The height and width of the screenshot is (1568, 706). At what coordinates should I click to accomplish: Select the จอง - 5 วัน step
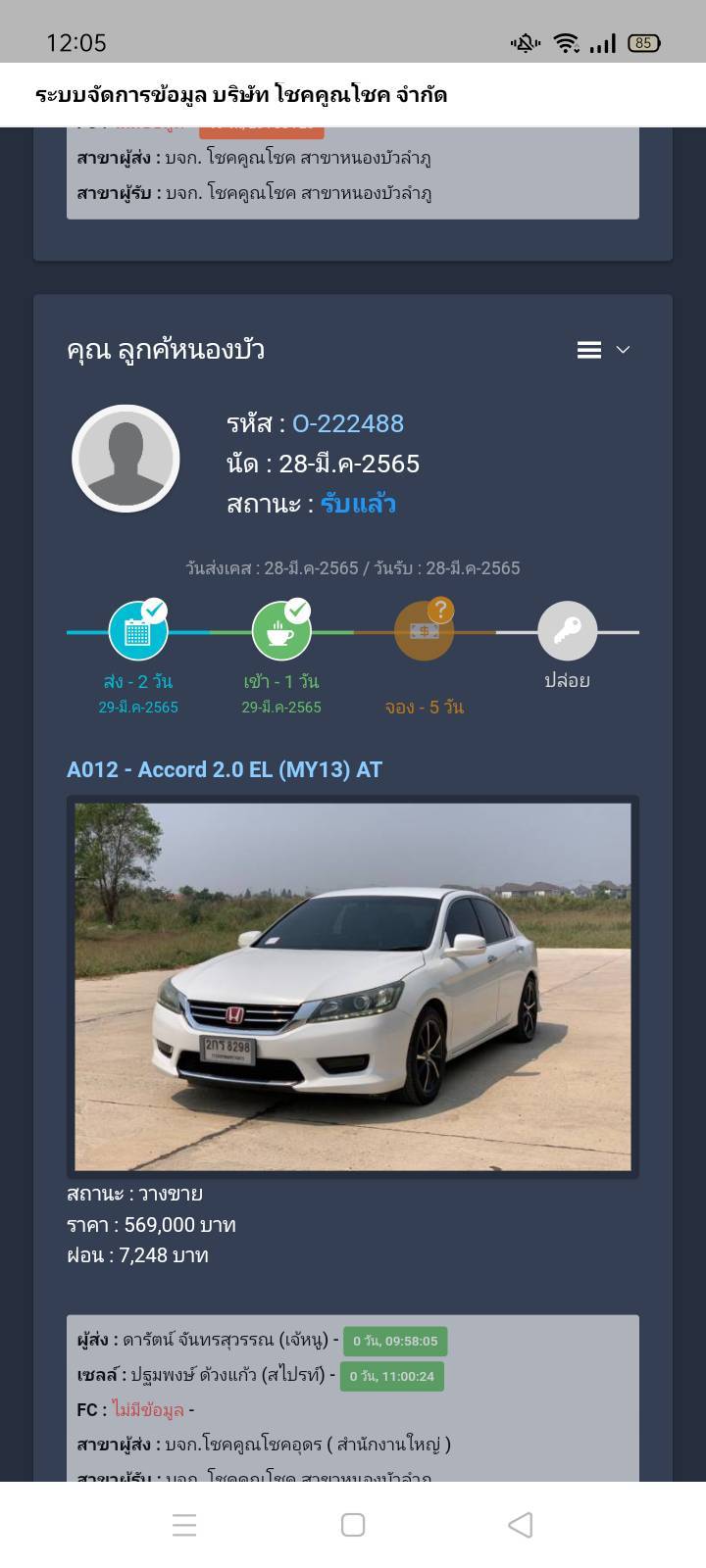[425, 630]
